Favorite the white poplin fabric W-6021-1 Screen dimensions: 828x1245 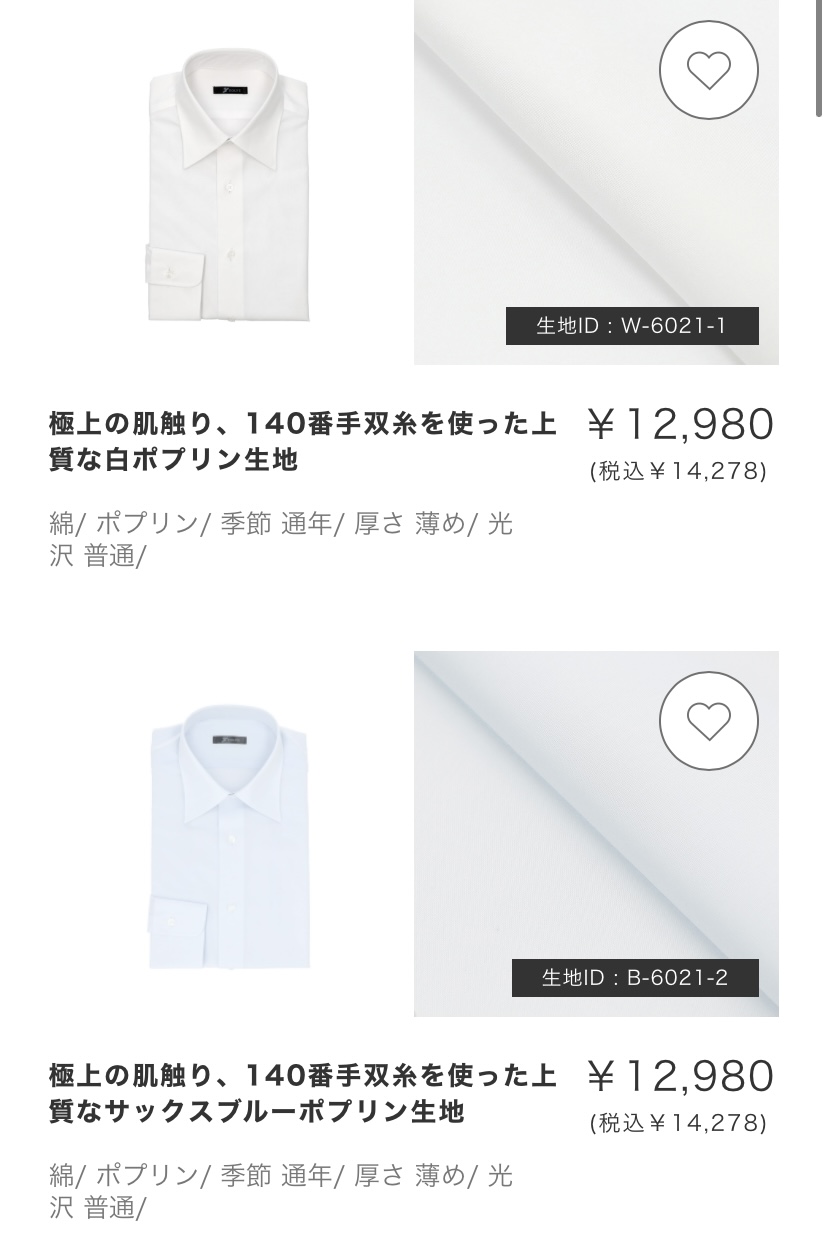click(708, 70)
